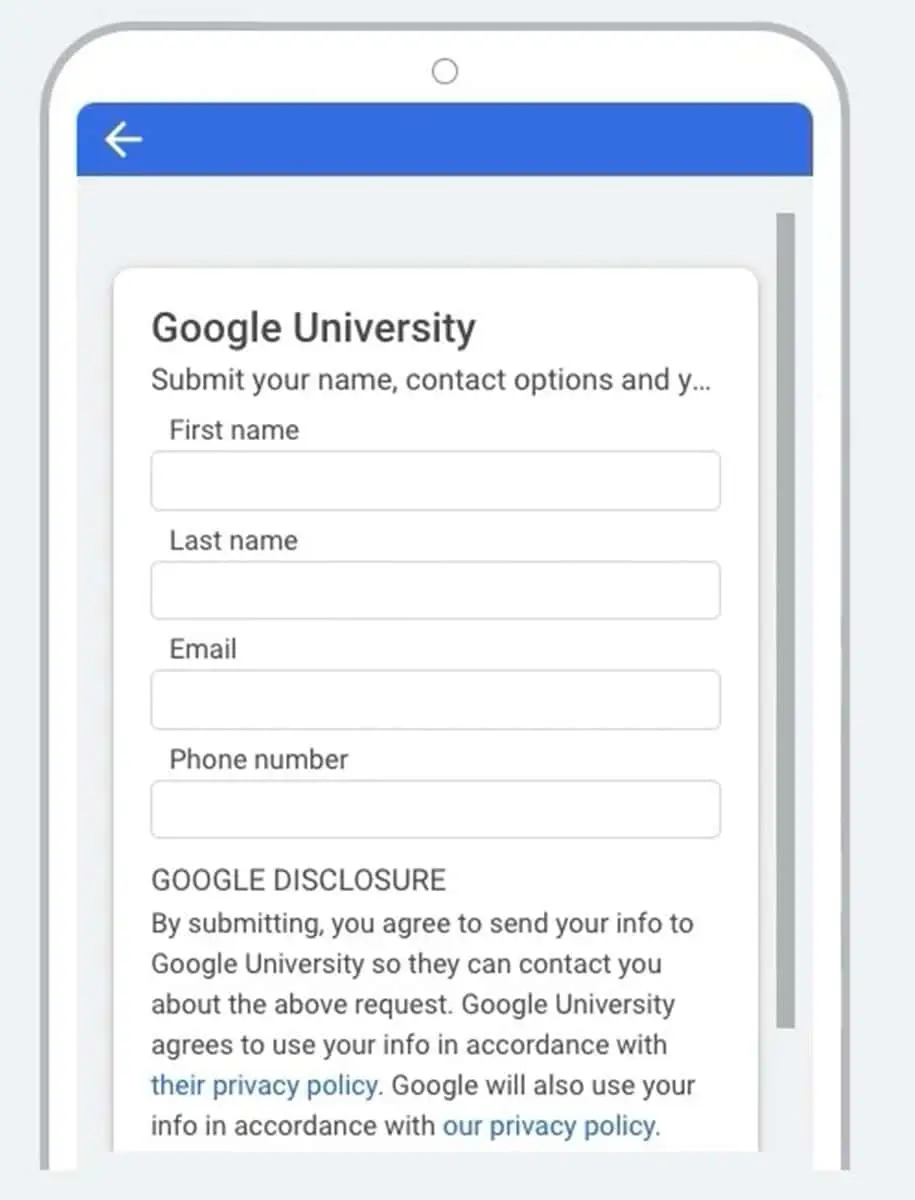Enter the Phone number field

coord(435,809)
